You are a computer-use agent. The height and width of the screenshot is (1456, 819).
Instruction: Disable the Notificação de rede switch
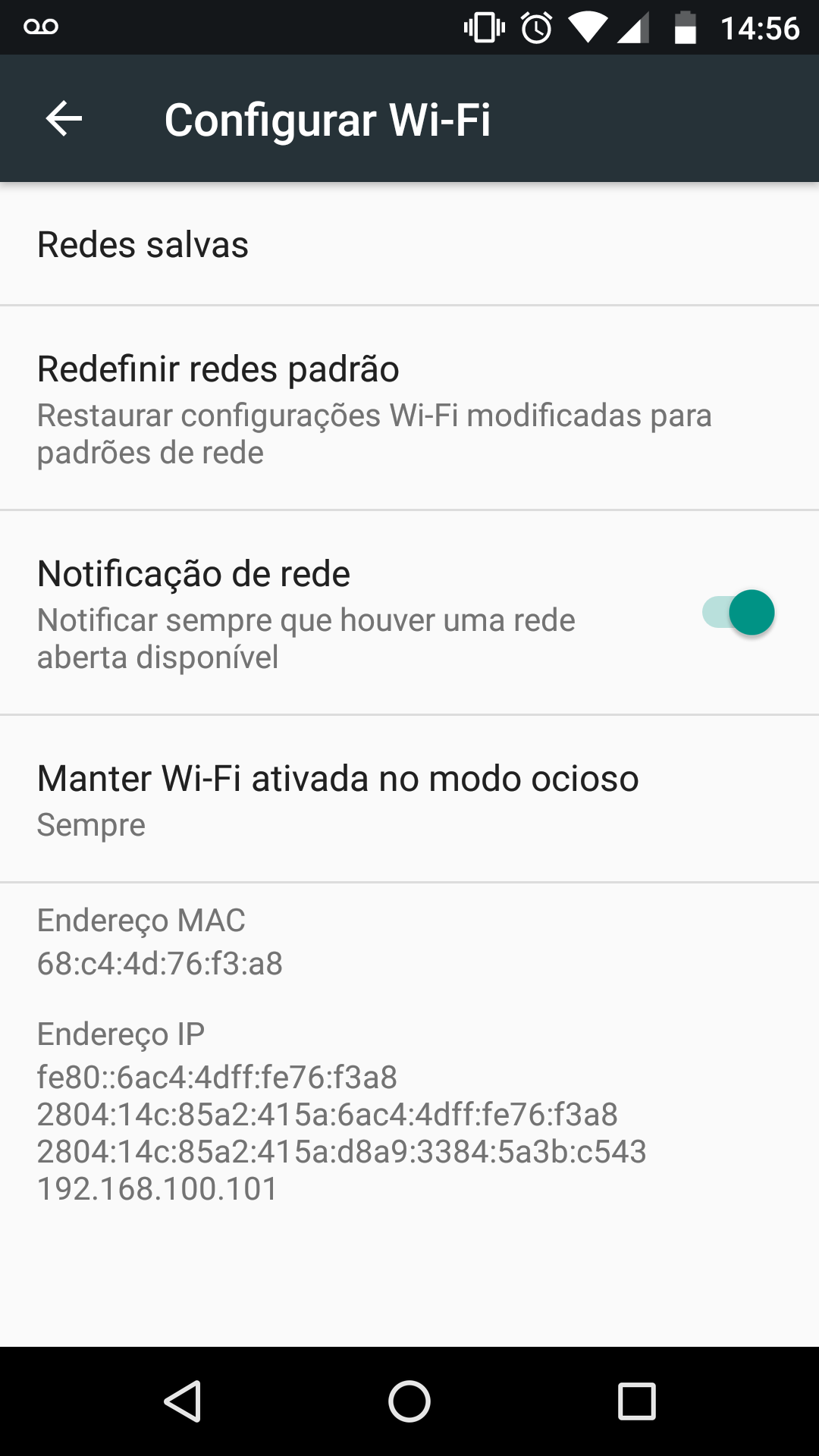(738, 613)
